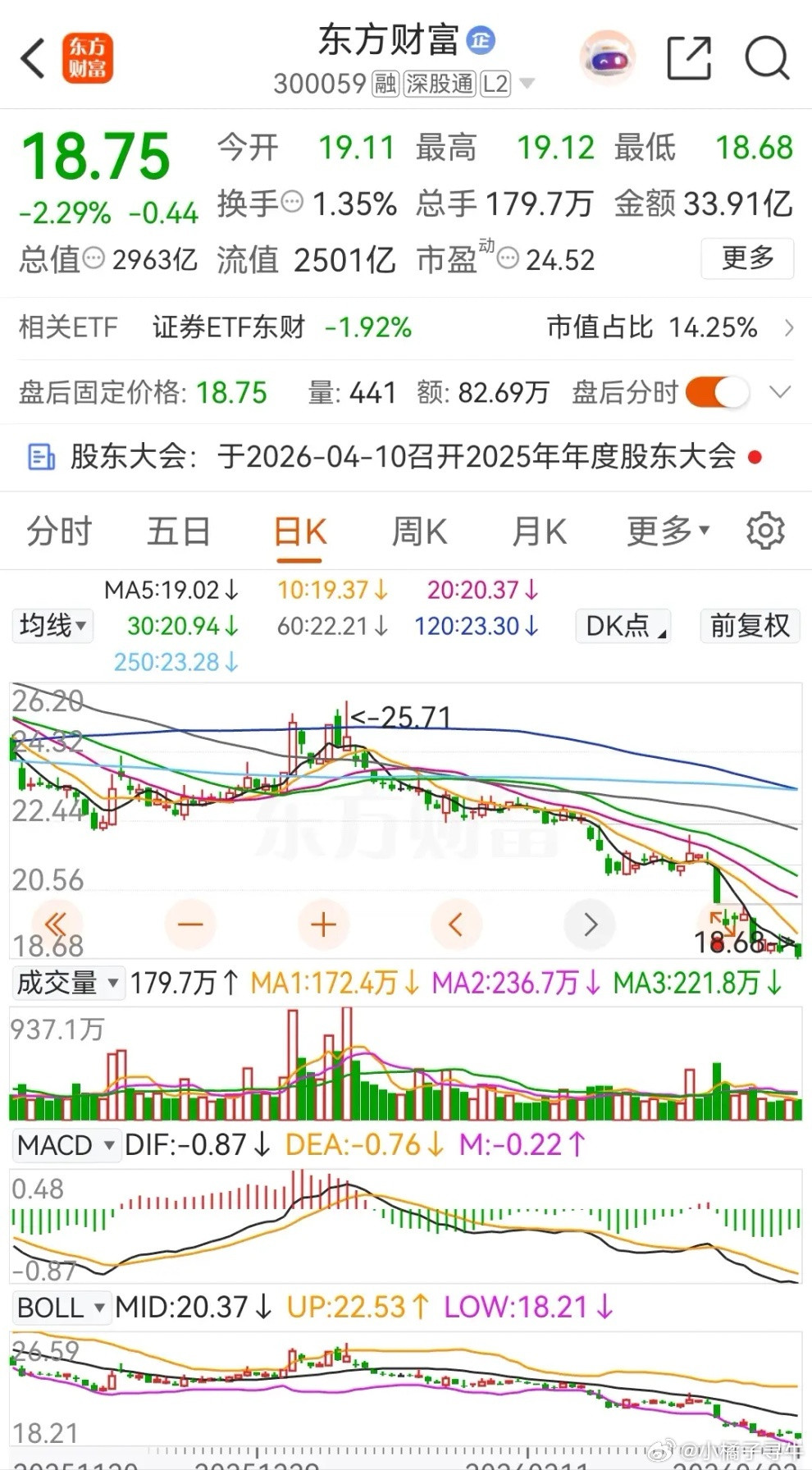
Task: Select the 月K monthly tab
Action: pos(537,531)
